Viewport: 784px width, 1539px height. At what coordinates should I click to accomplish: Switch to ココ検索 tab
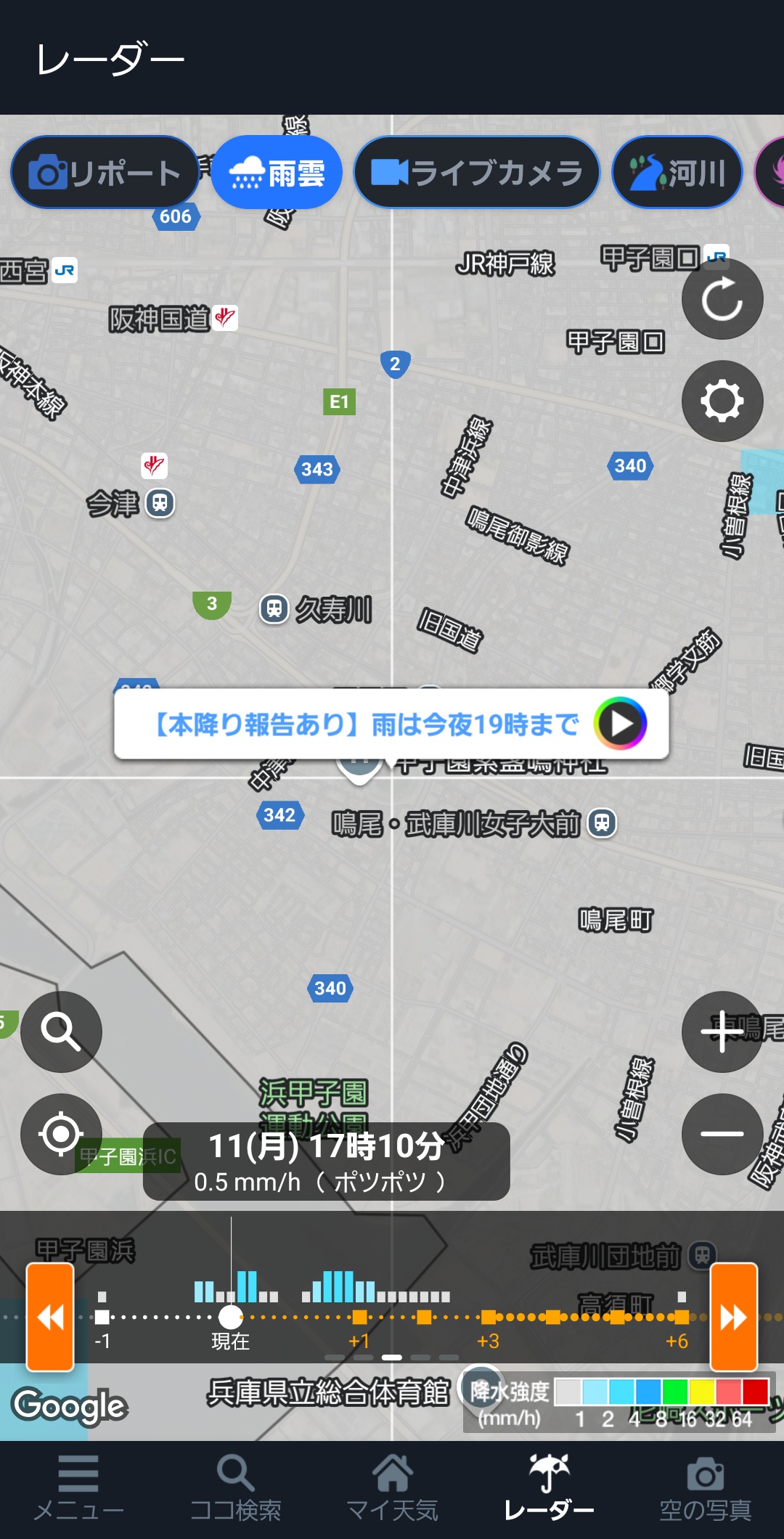coord(235,1489)
